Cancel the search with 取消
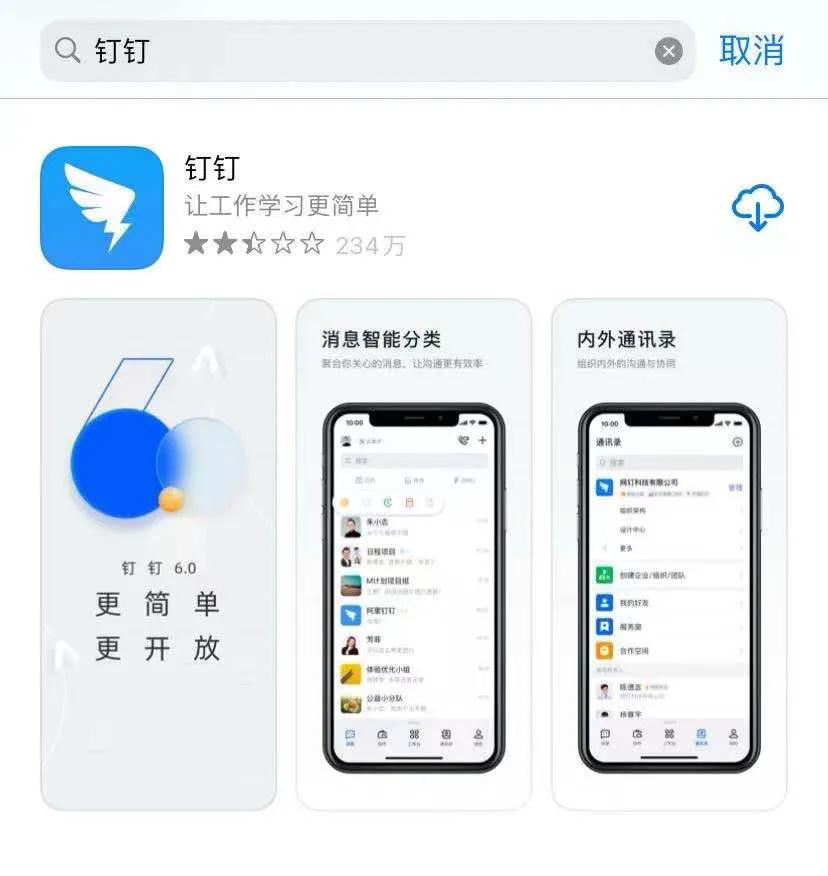Screen dimensions: 828x876 [751, 50]
